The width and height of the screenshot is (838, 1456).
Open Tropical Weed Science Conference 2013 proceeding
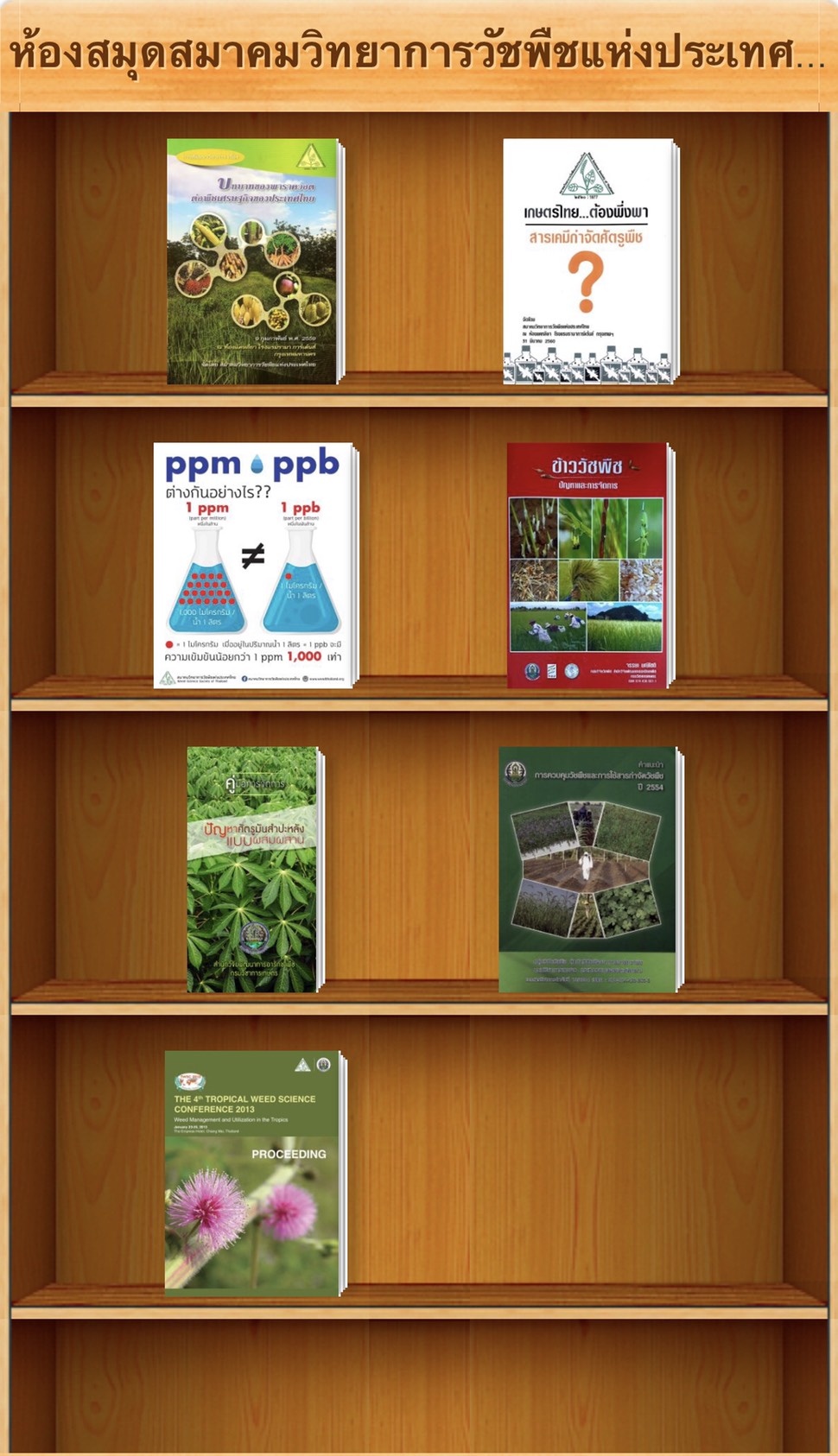point(253,1173)
